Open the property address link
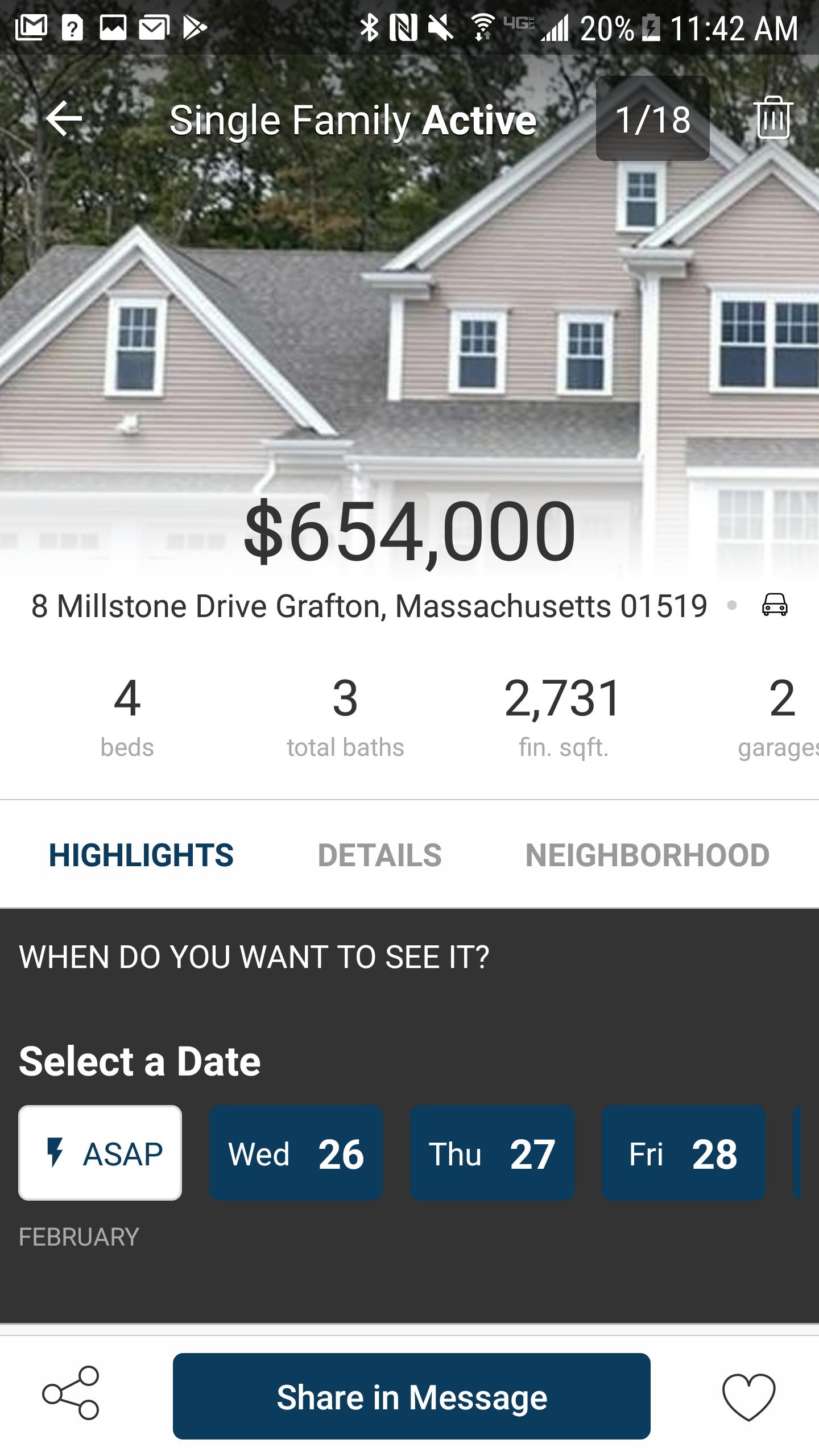 pos(370,606)
